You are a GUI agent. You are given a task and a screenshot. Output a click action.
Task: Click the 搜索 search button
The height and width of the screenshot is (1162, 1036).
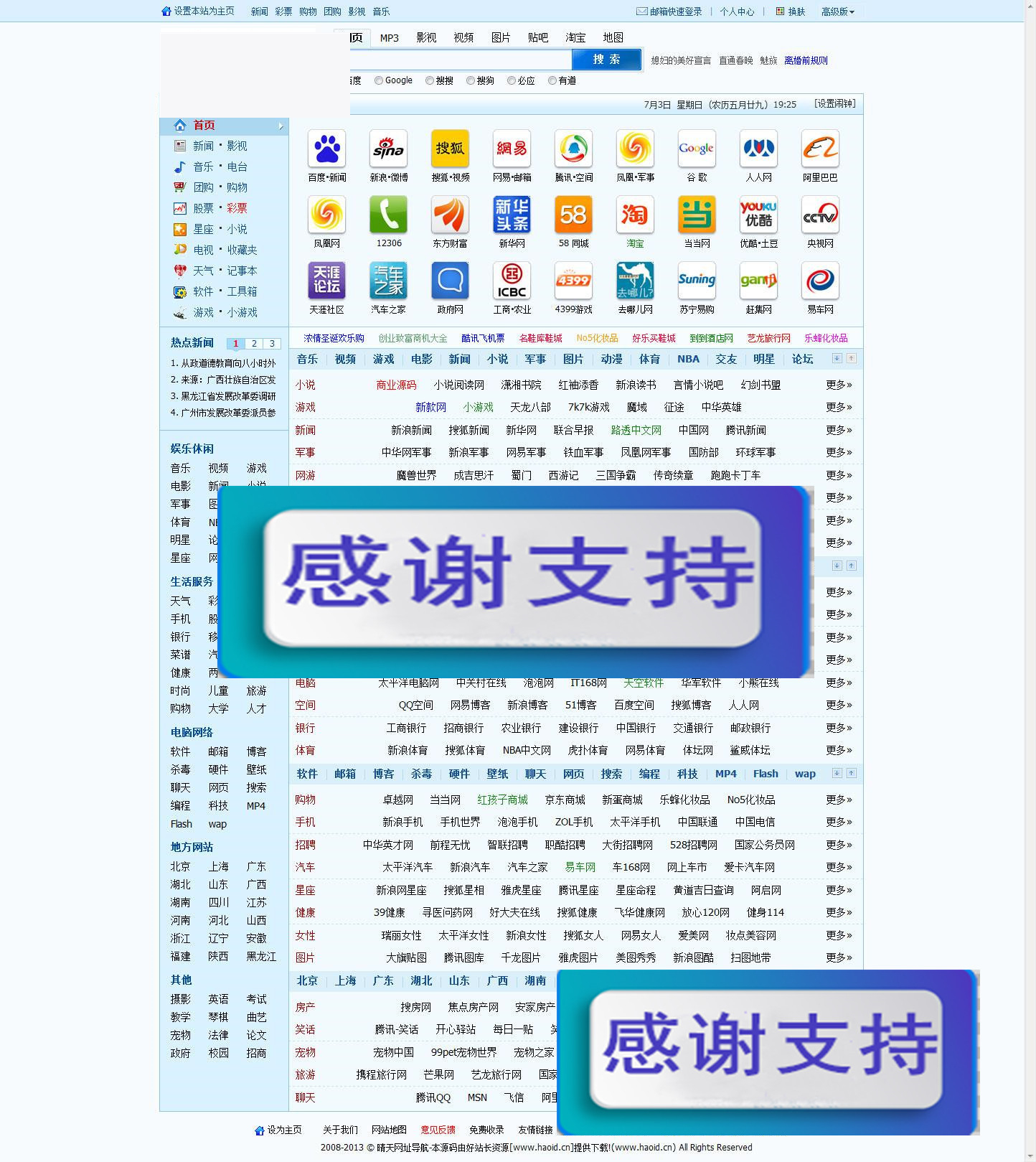606,60
